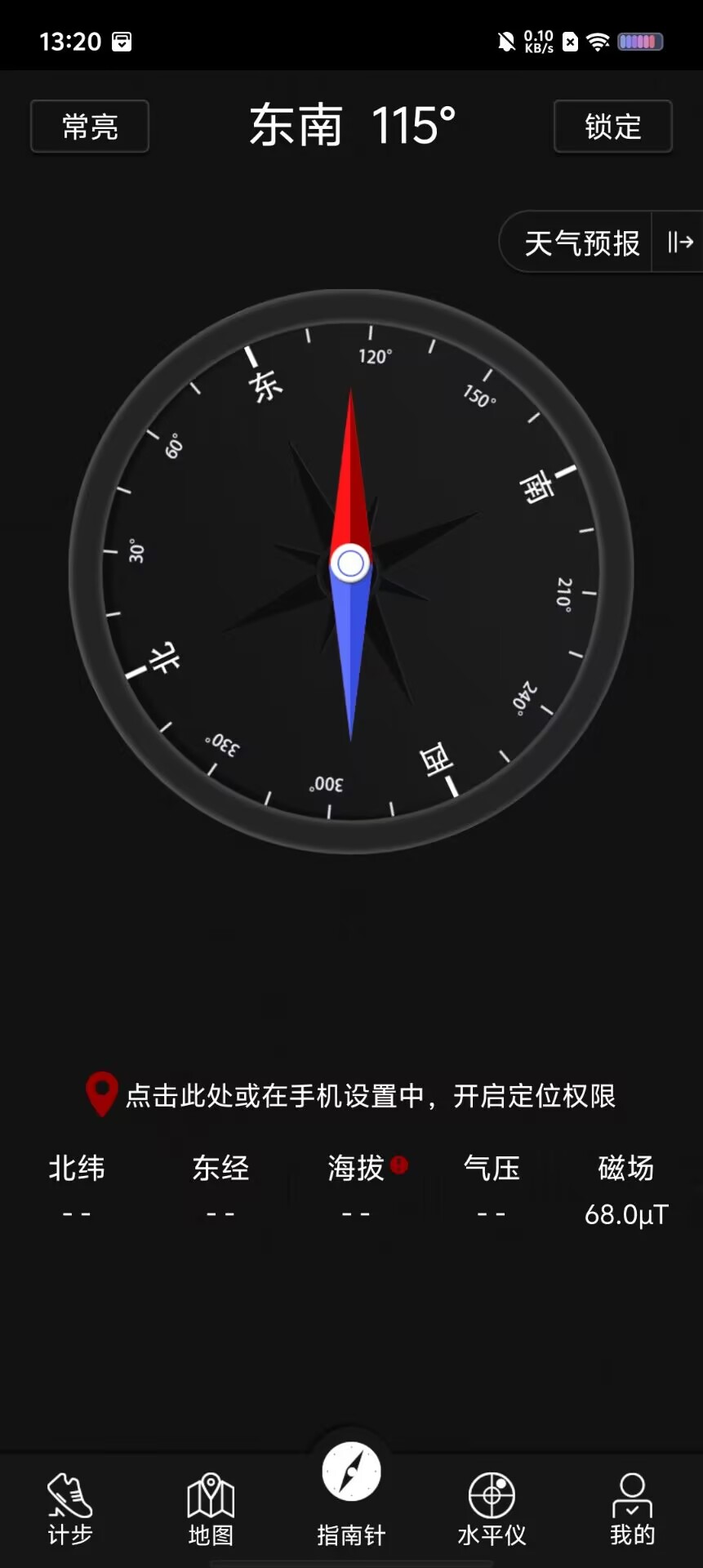Tap the red alert icon beside 海拔
This screenshot has width=703, height=1568.
[399, 1165]
